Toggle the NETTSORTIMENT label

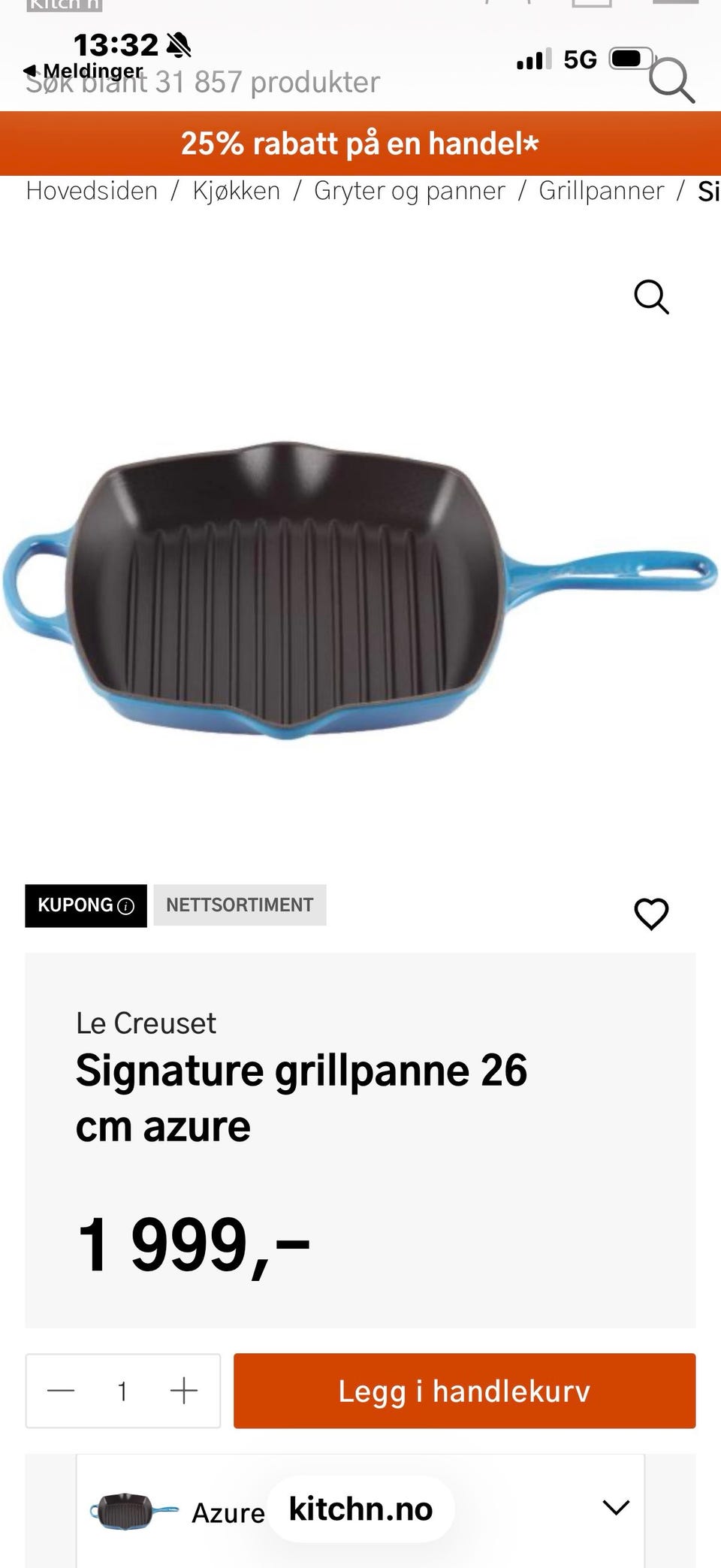pos(240,905)
